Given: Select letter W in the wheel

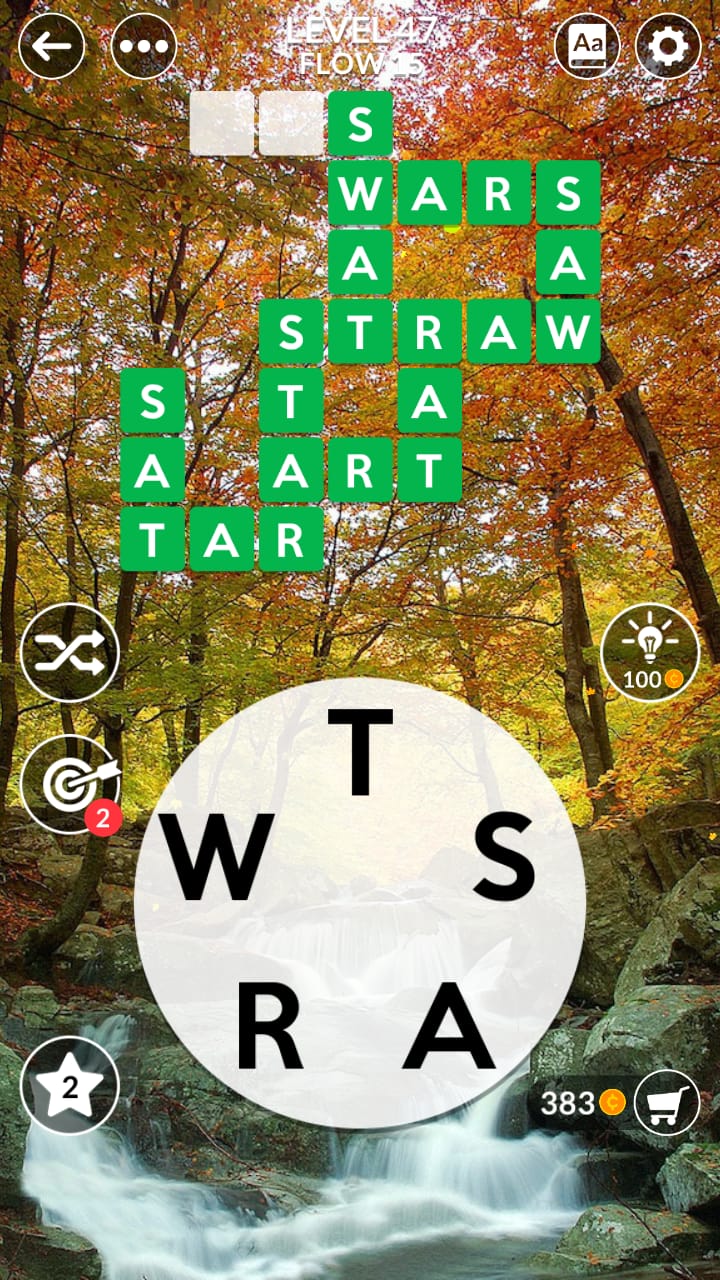Looking at the screenshot, I should point(218,857).
